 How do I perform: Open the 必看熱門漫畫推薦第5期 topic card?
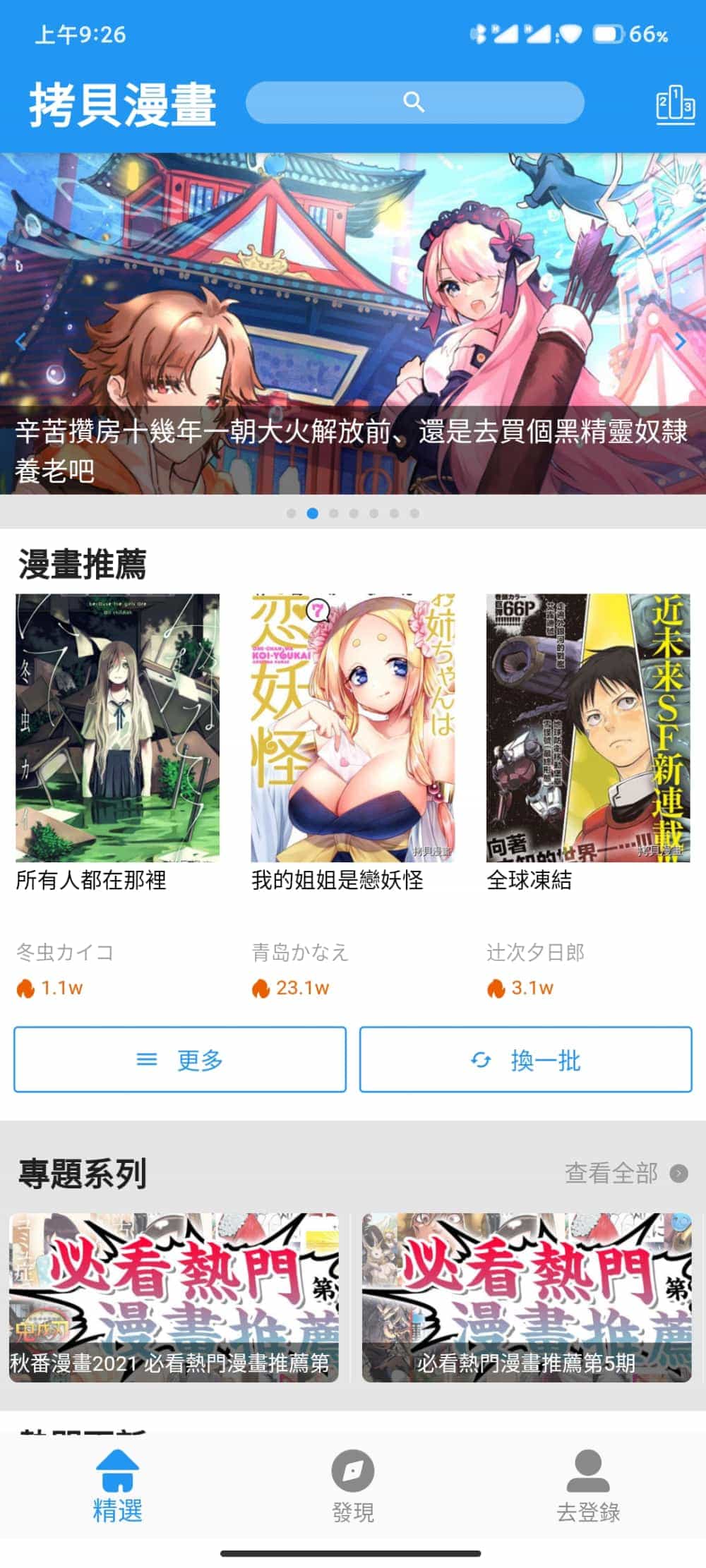click(527, 1297)
